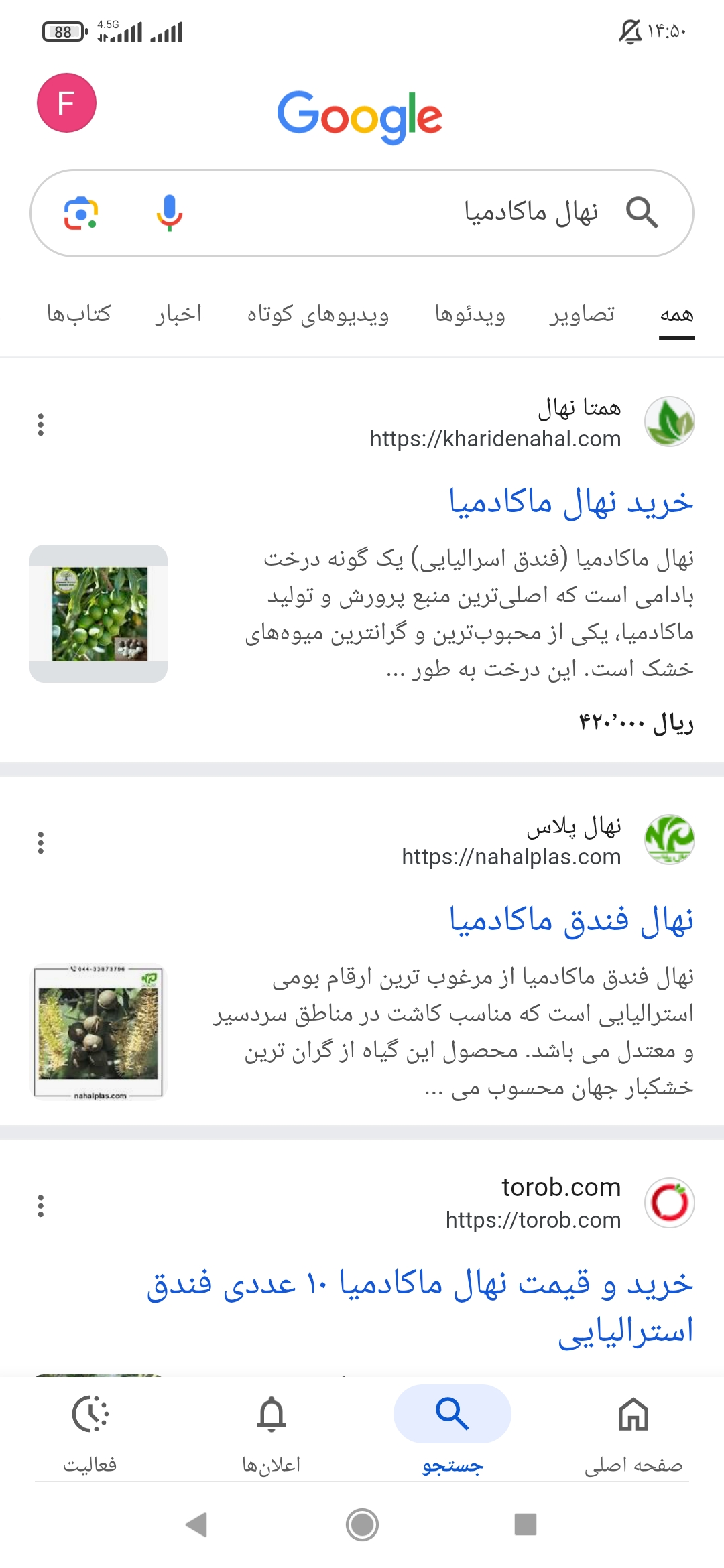Open the account avatar labelled F

click(x=66, y=103)
